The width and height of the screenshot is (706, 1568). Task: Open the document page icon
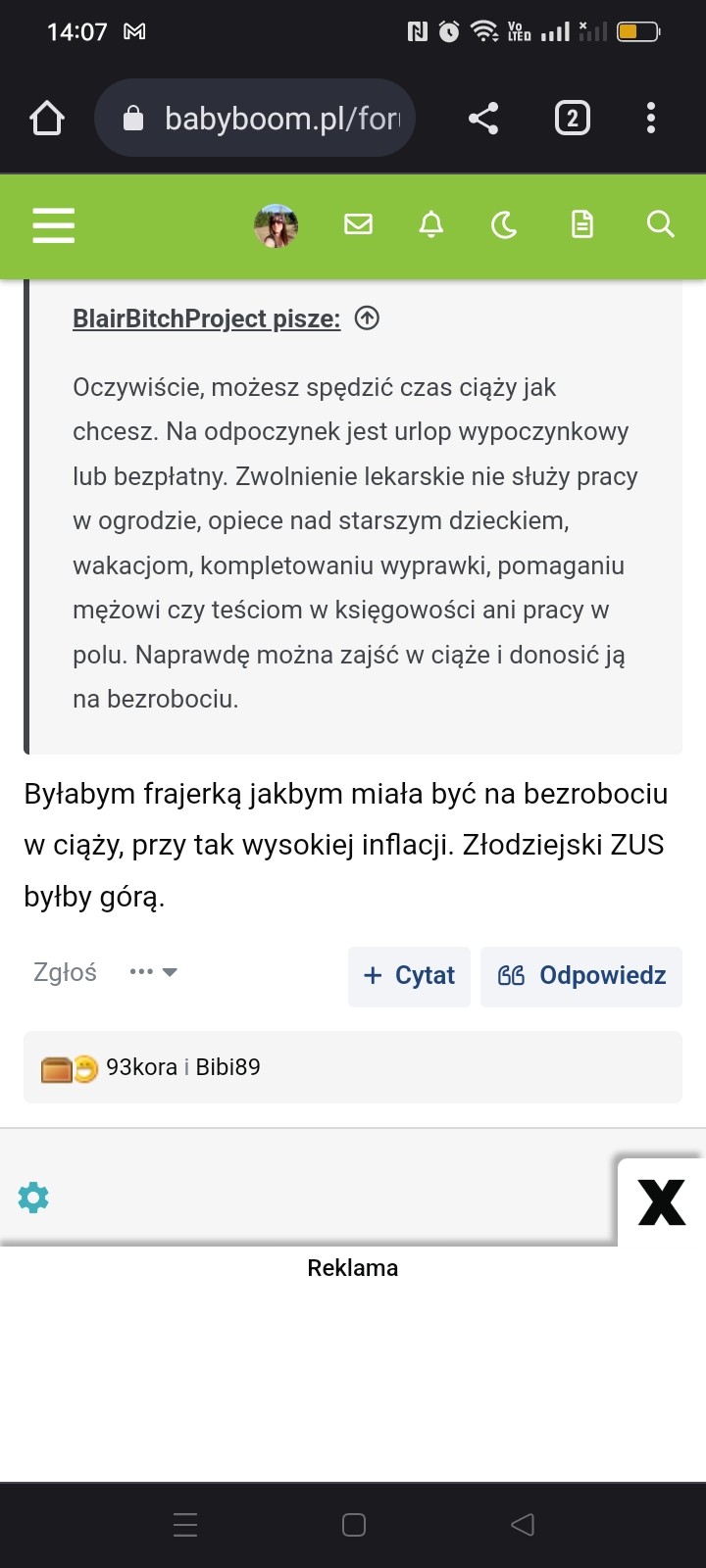pos(582,225)
